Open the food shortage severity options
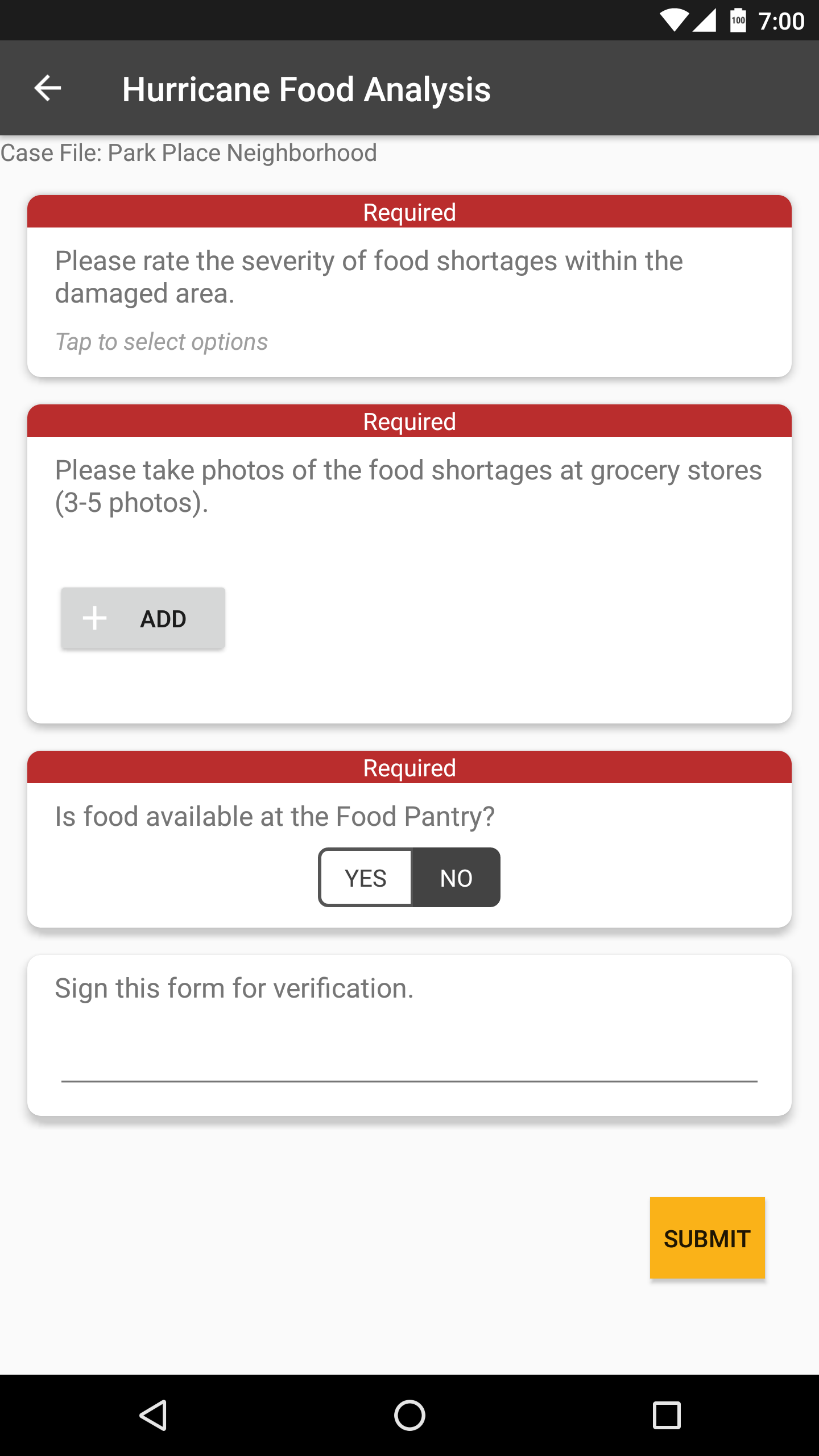This screenshot has width=819, height=1456. 162,342
